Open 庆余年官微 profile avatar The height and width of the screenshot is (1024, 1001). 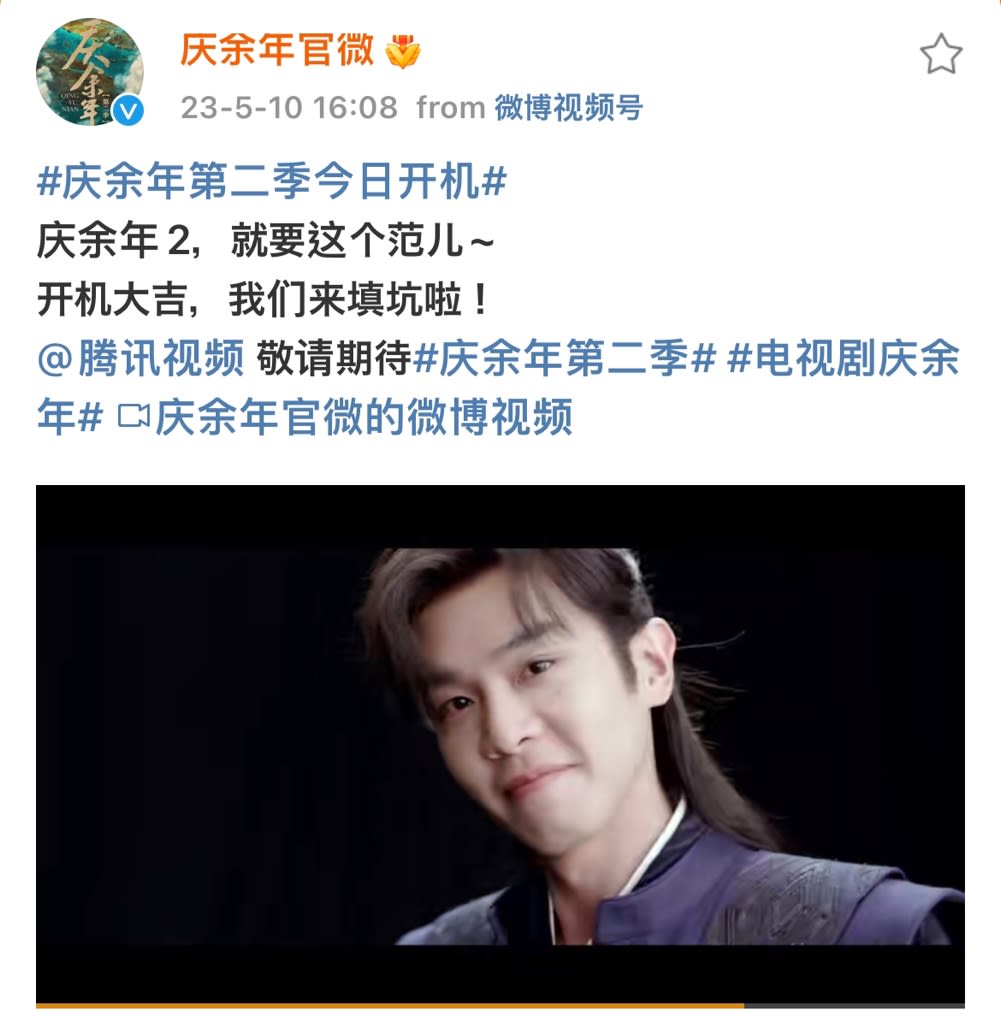pyautogui.click(x=89, y=72)
